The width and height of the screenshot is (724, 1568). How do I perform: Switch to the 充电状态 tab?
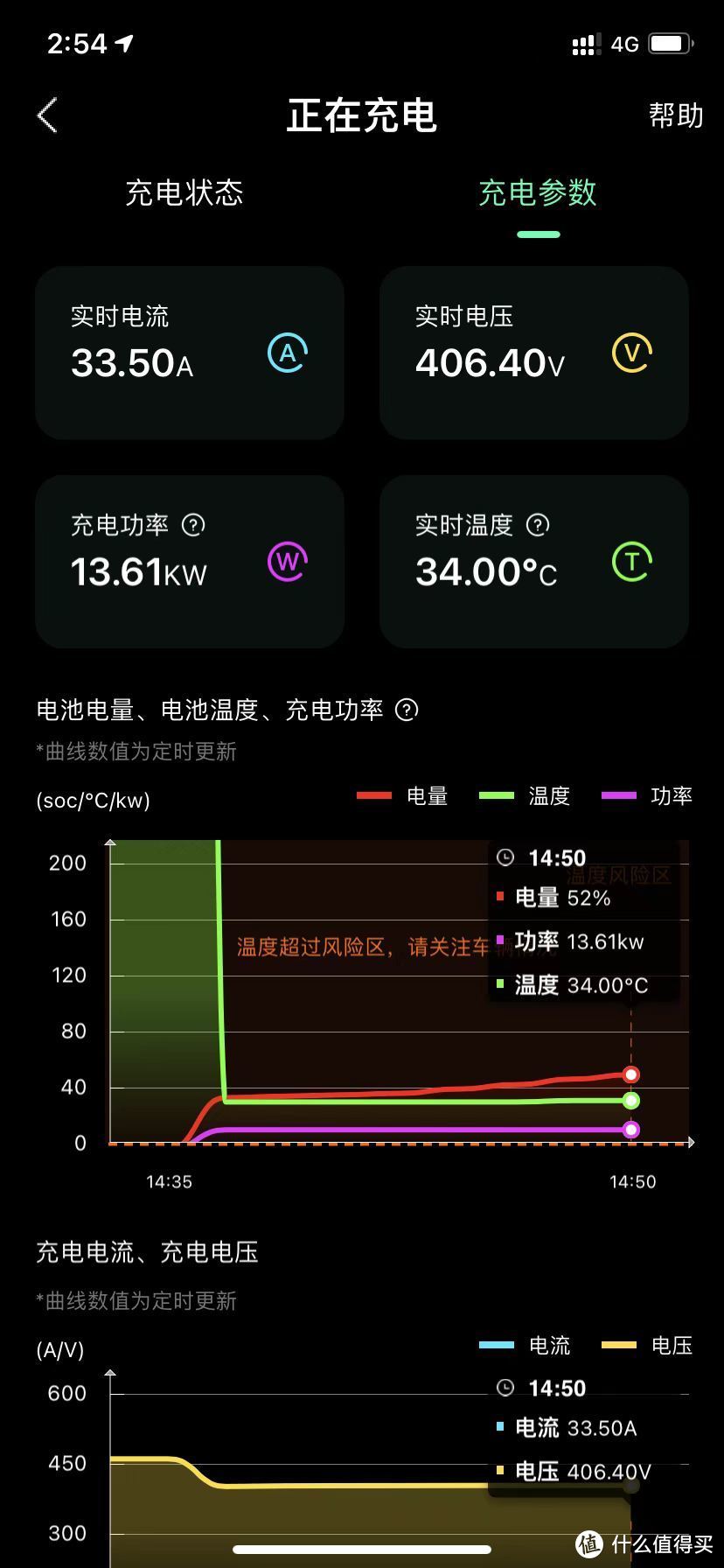[x=184, y=193]
